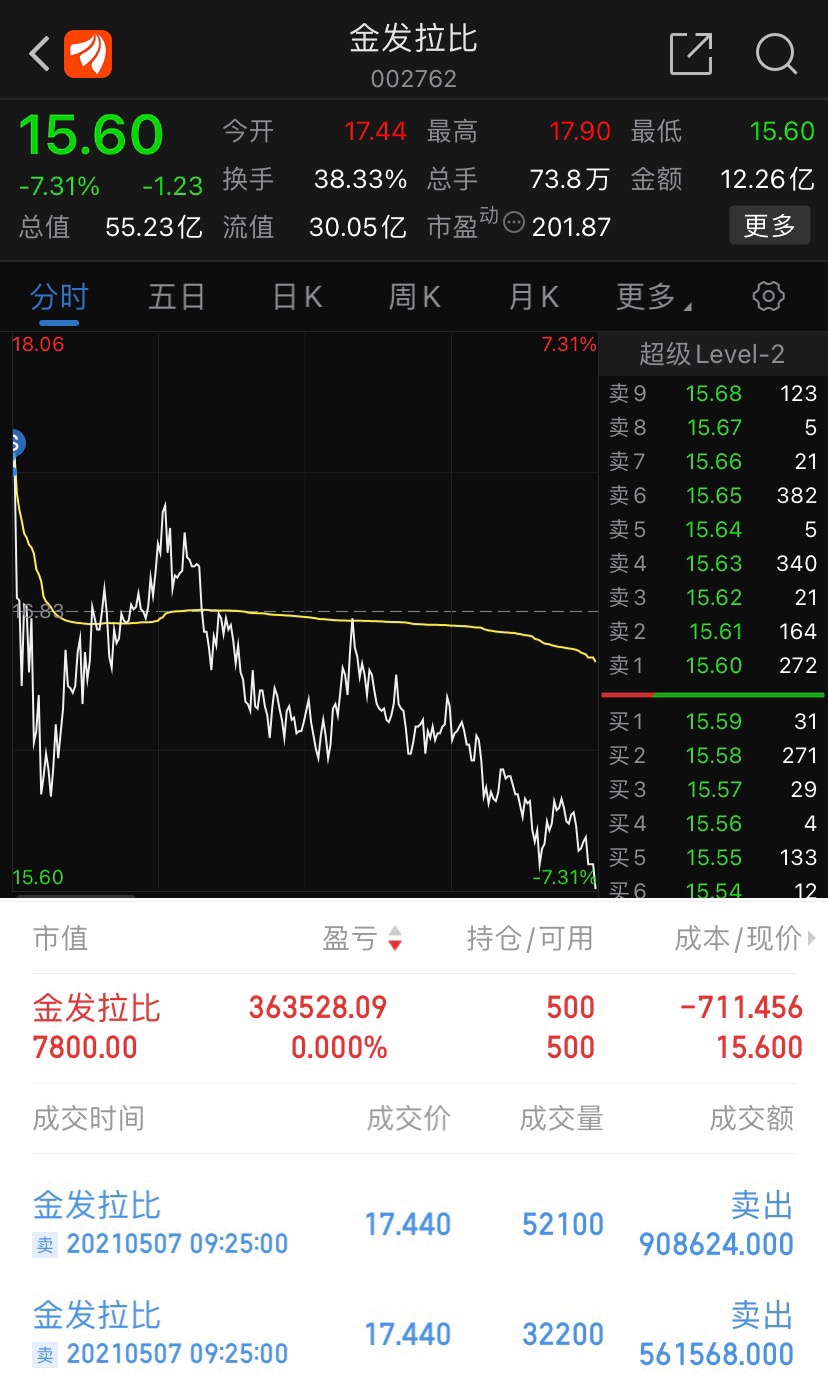Tap the 卖1 ask price 15.60

[x=714, y=665]
